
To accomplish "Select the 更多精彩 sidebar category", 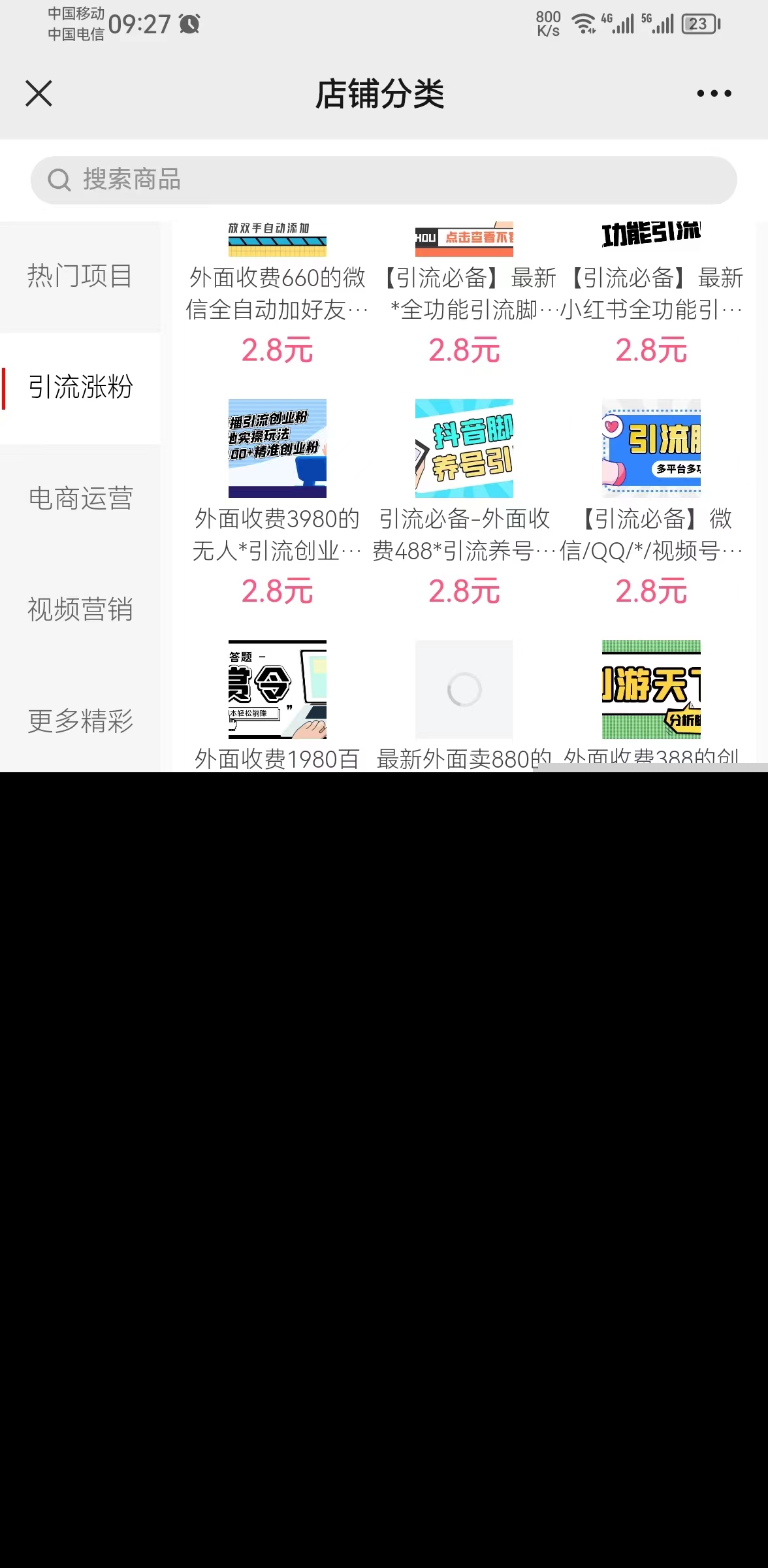I will pos(80,722).
